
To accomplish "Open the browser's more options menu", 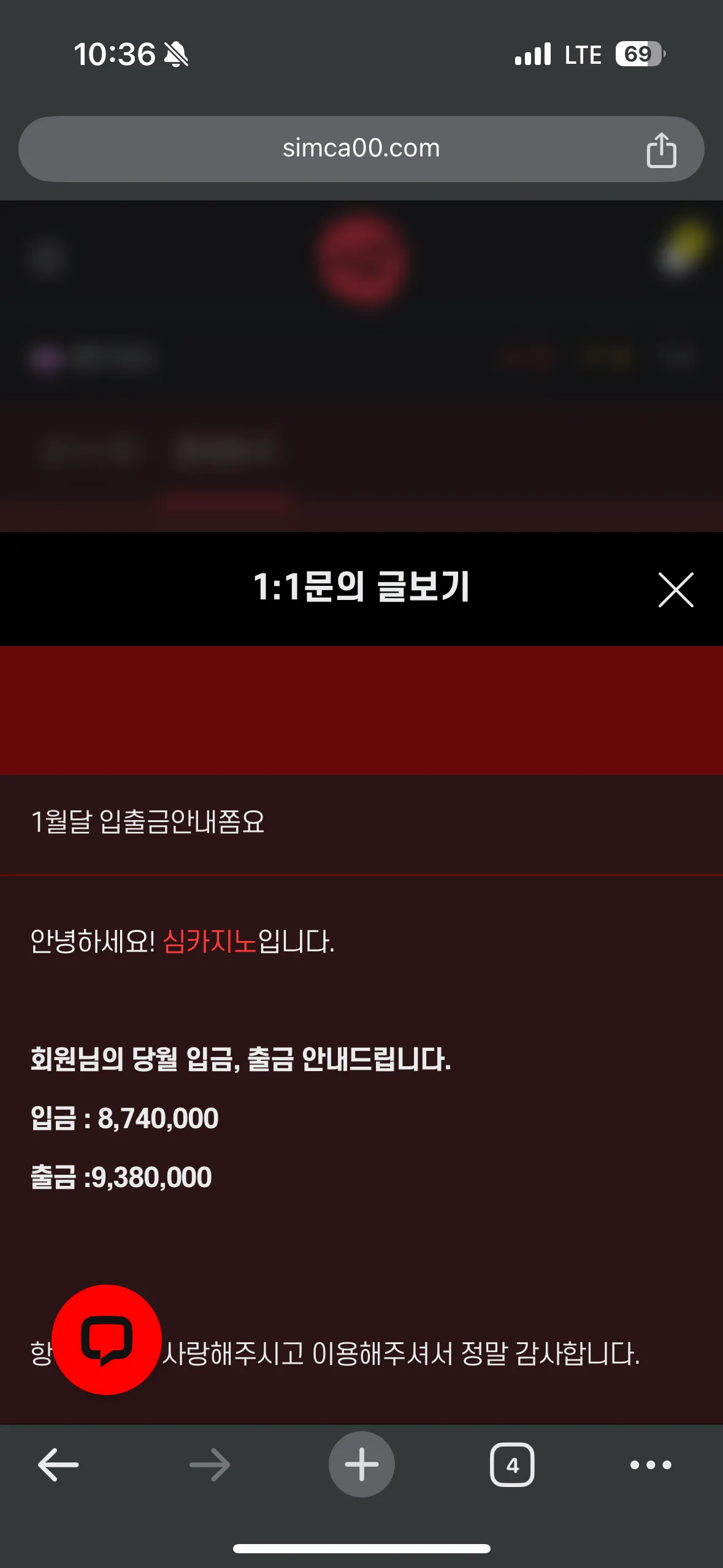I will pos(651,1464).
